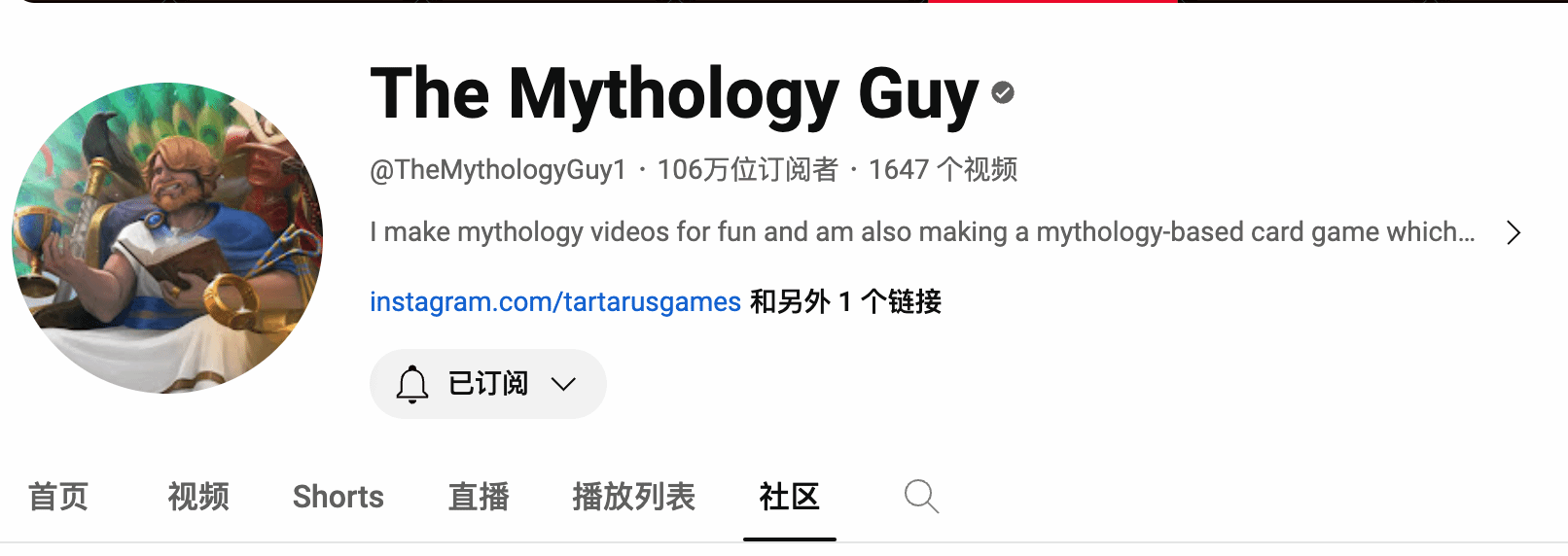Viewport: 1568px width, 556px height.
Task: Select the 播放列表 tab
Action: [x=633, y=497]
